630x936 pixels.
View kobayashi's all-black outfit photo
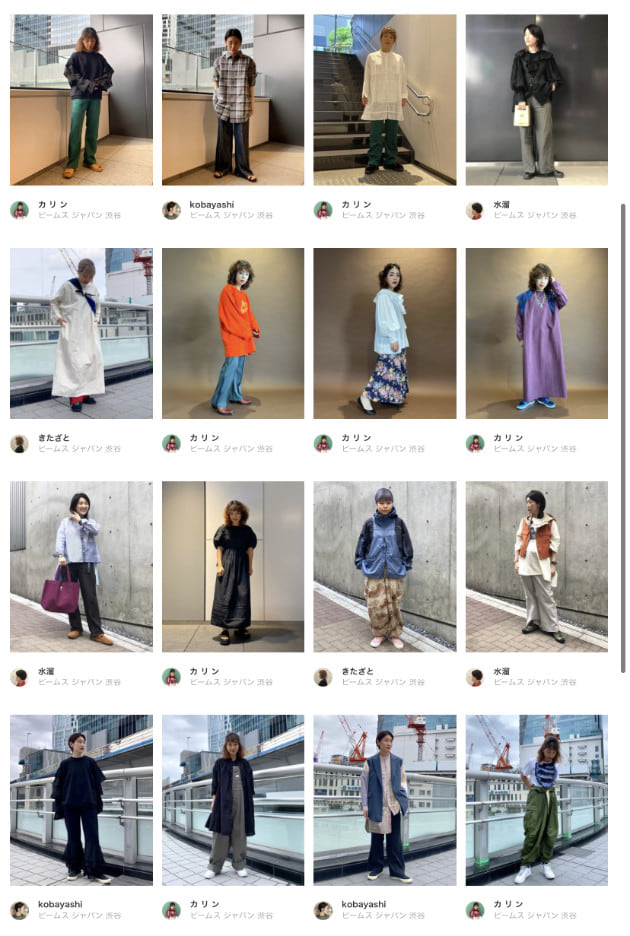81,799
